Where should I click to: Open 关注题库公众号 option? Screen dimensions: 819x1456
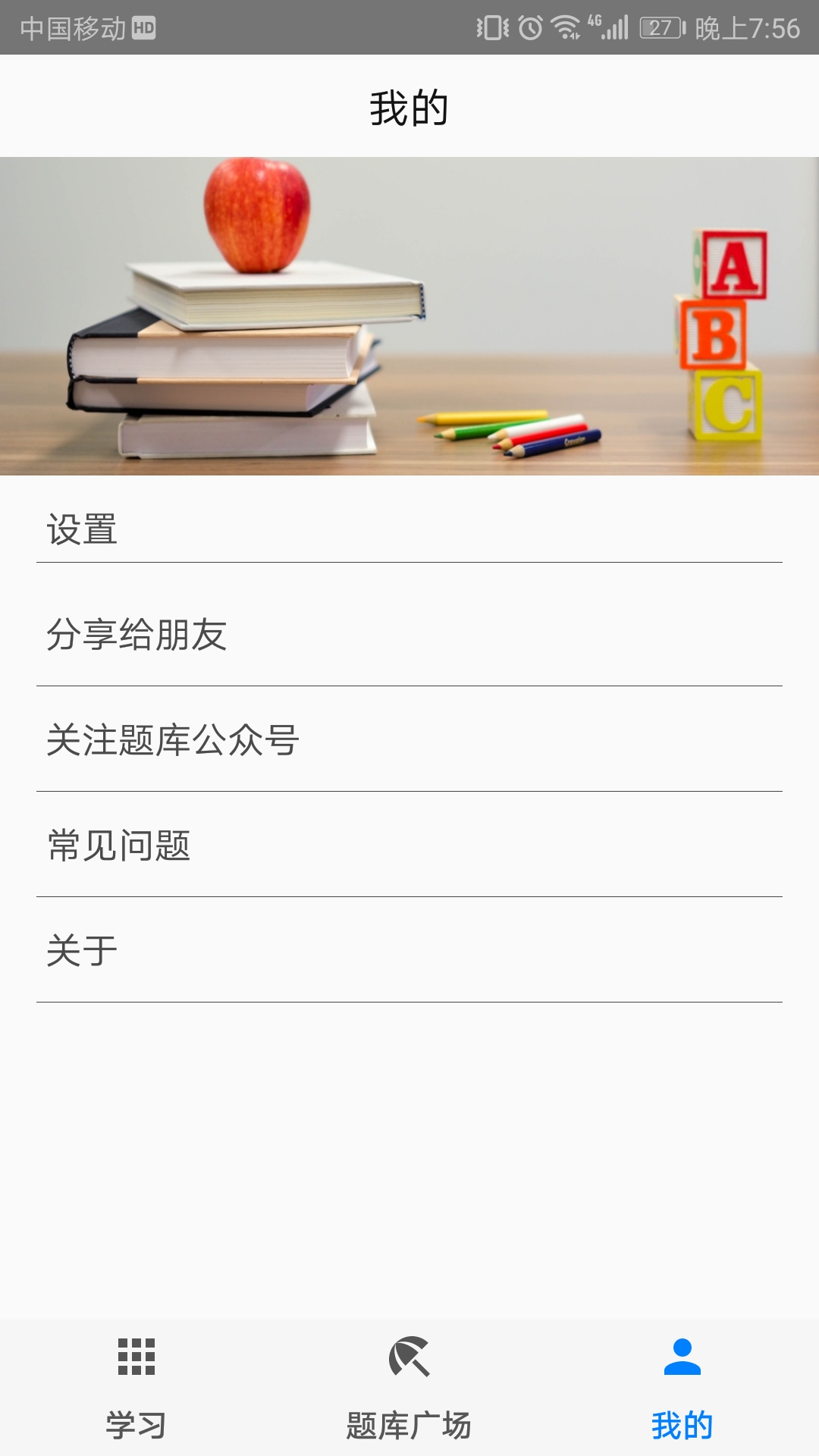point(409,739)
